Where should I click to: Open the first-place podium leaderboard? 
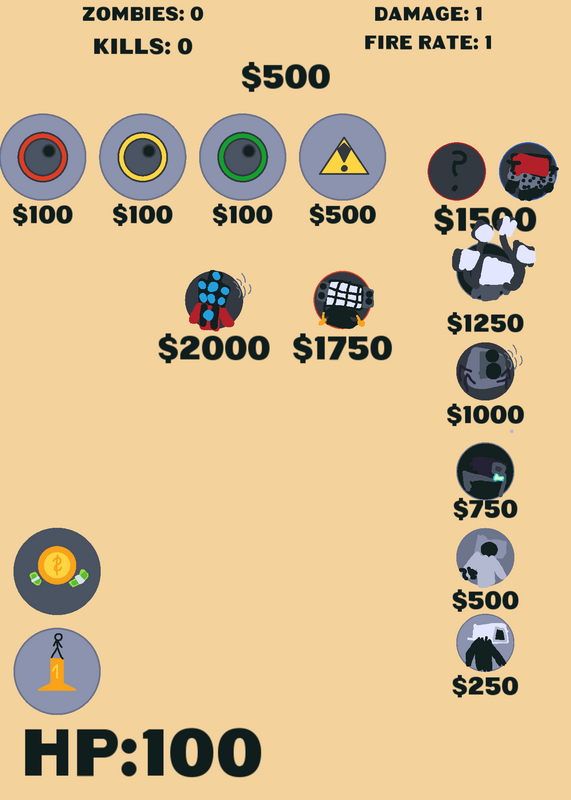[x=57, y=671]
